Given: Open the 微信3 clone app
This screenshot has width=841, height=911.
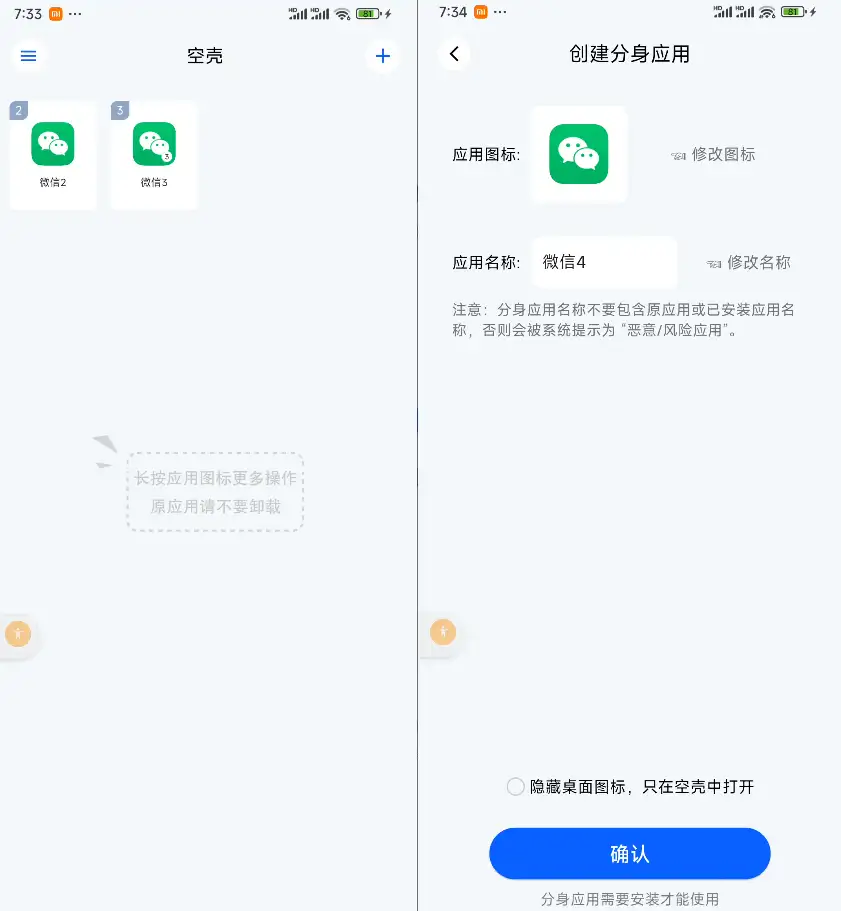Looking at the screenshot, I should [x=154, y=154].
